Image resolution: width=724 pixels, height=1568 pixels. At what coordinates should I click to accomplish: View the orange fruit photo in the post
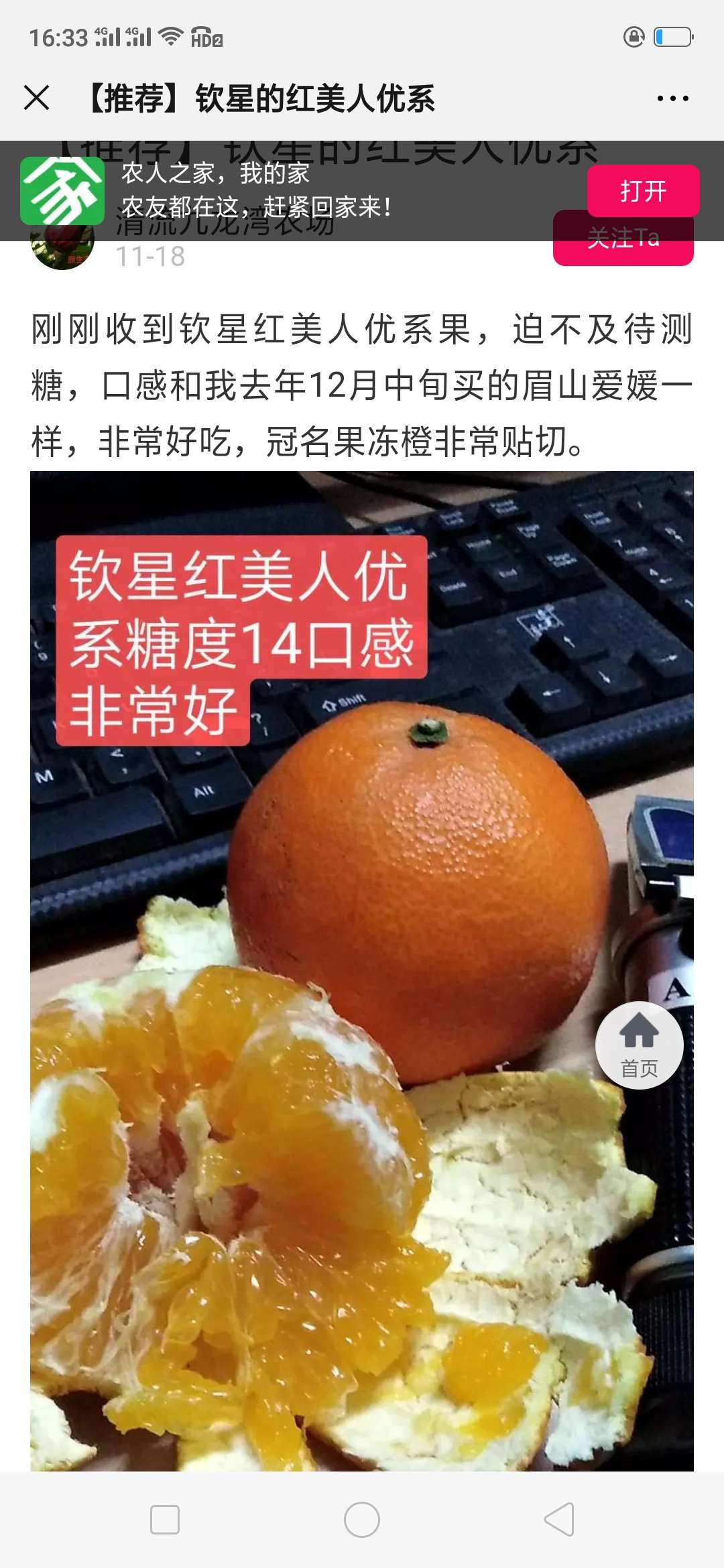point(362,971)
